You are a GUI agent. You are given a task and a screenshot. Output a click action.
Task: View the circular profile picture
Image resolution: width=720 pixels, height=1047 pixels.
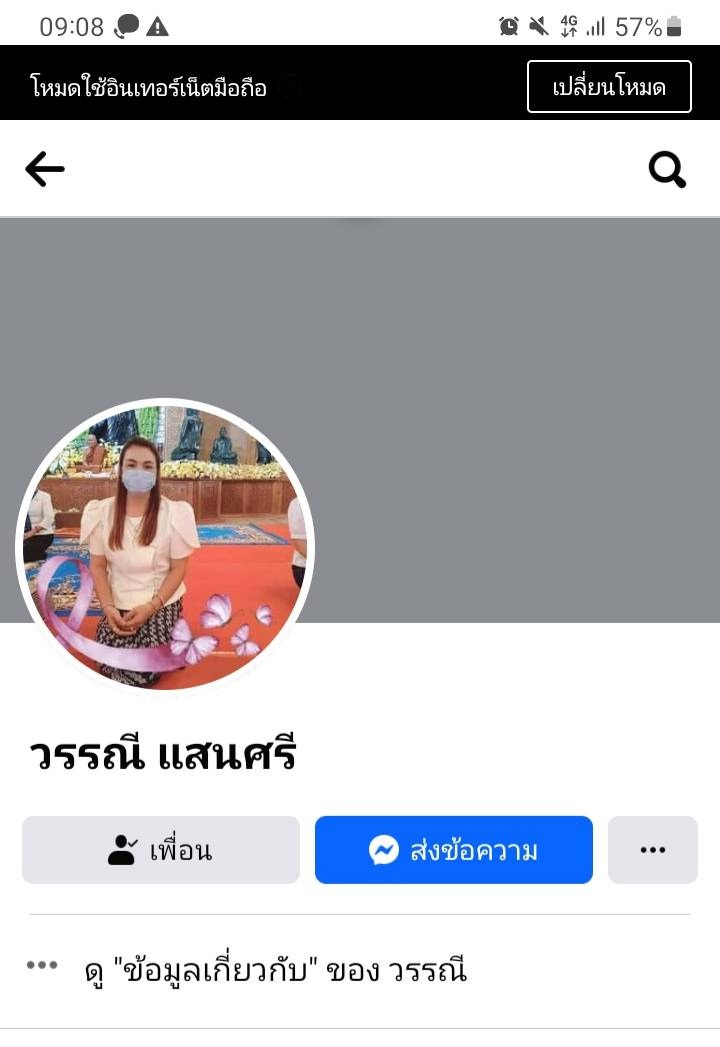tap(165, 548)
